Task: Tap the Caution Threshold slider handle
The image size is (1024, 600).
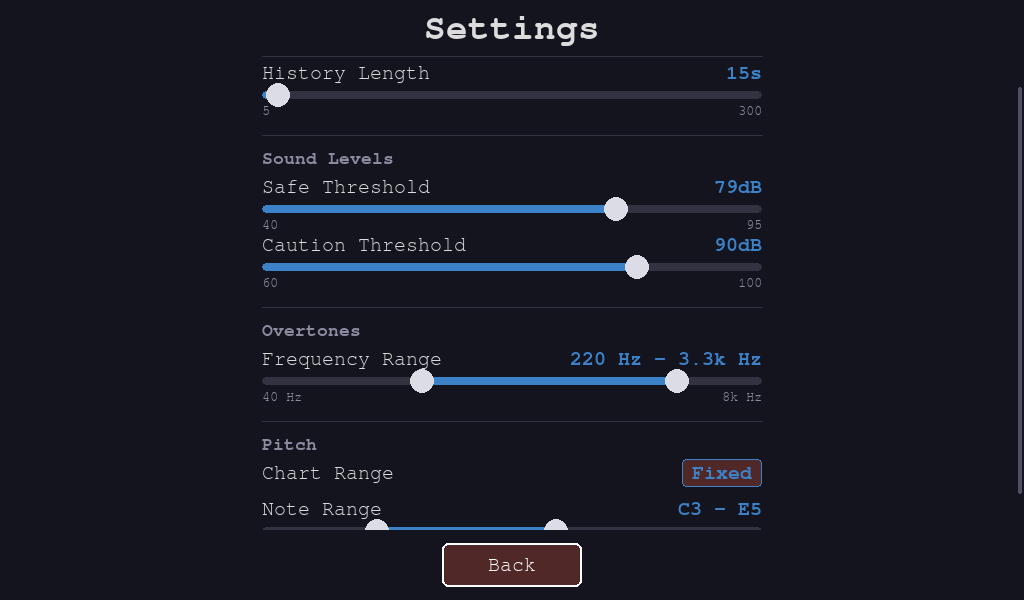Action: [637, 267]
